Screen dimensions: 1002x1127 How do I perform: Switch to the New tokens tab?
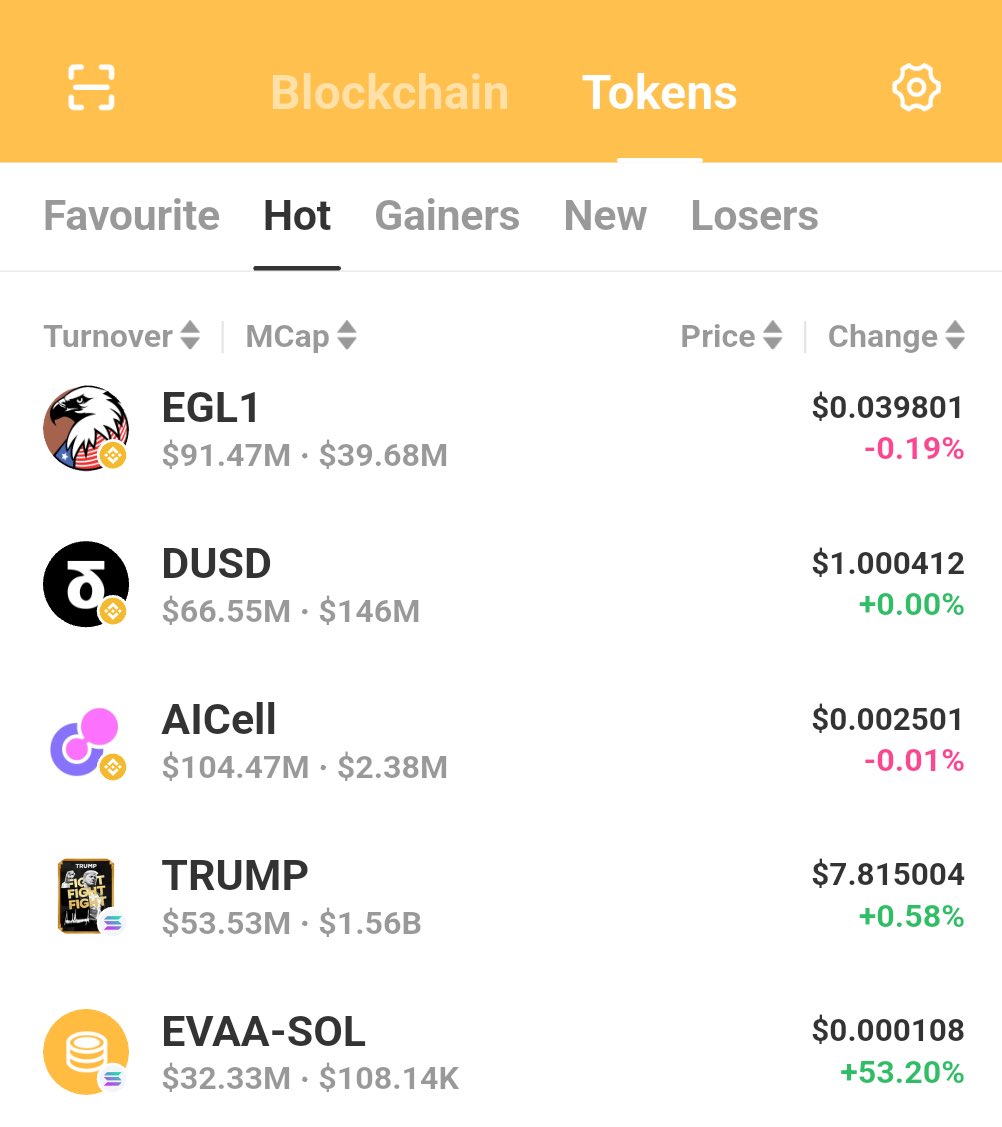[x=605, y=216]
